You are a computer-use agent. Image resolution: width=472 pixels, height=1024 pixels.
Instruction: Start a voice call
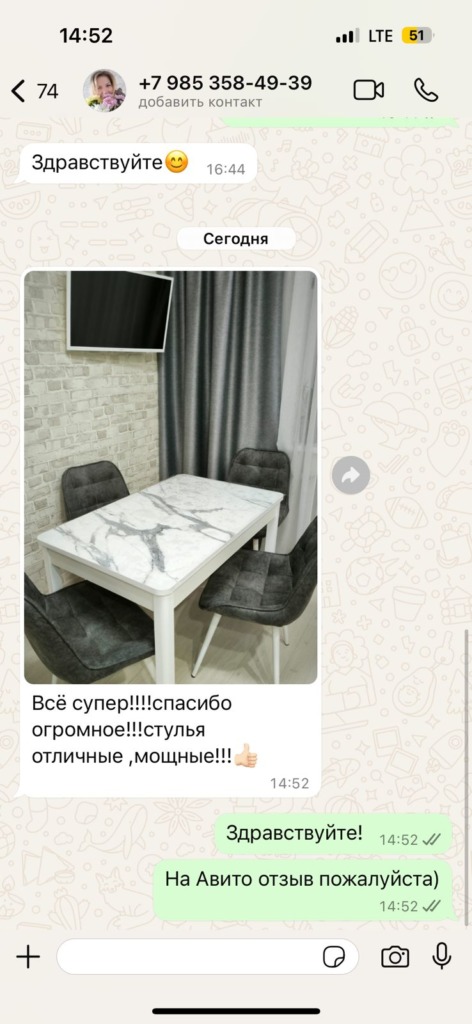[426, 90]
